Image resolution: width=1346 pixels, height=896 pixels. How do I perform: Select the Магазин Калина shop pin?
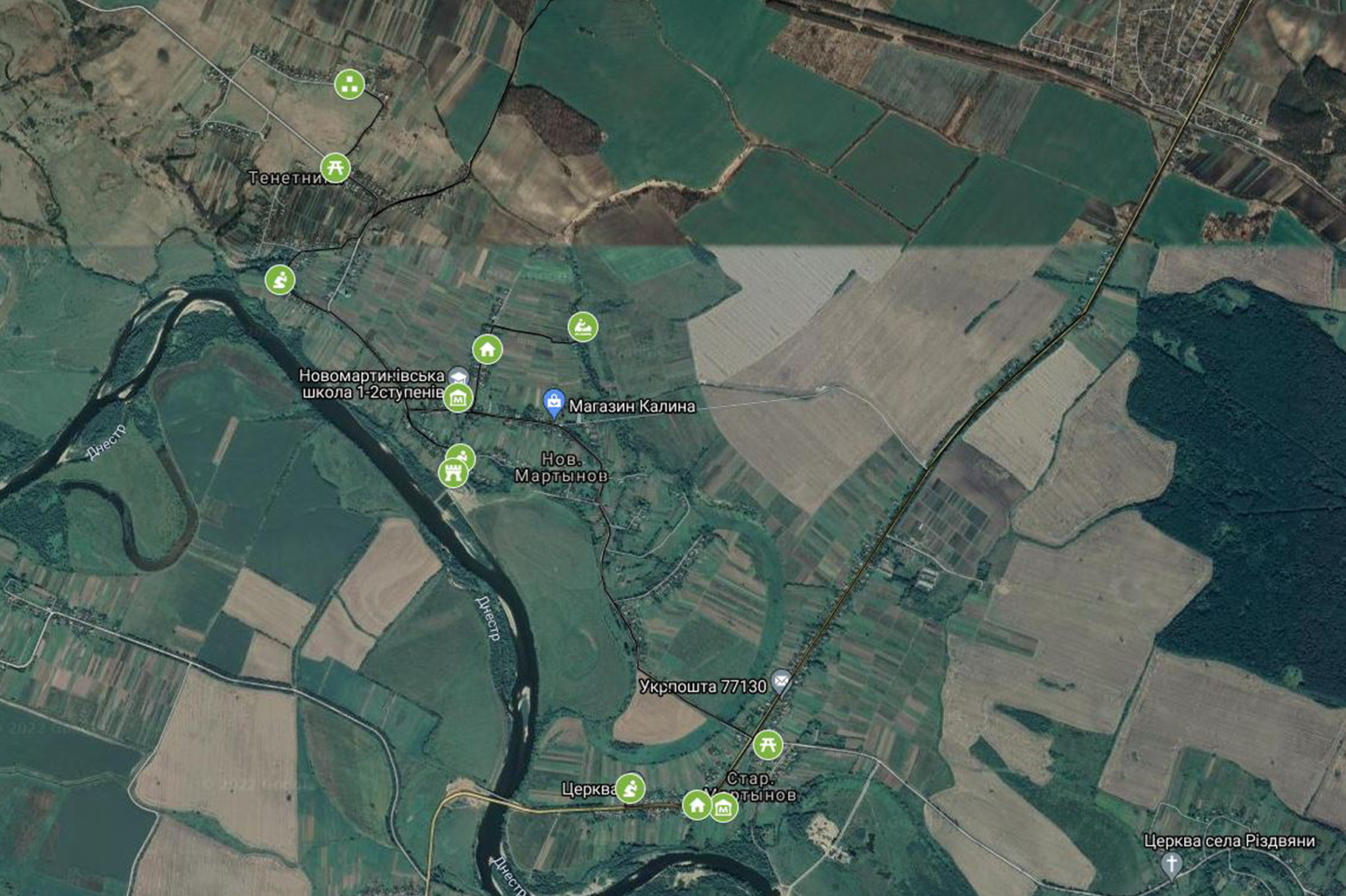click(553, 403)
